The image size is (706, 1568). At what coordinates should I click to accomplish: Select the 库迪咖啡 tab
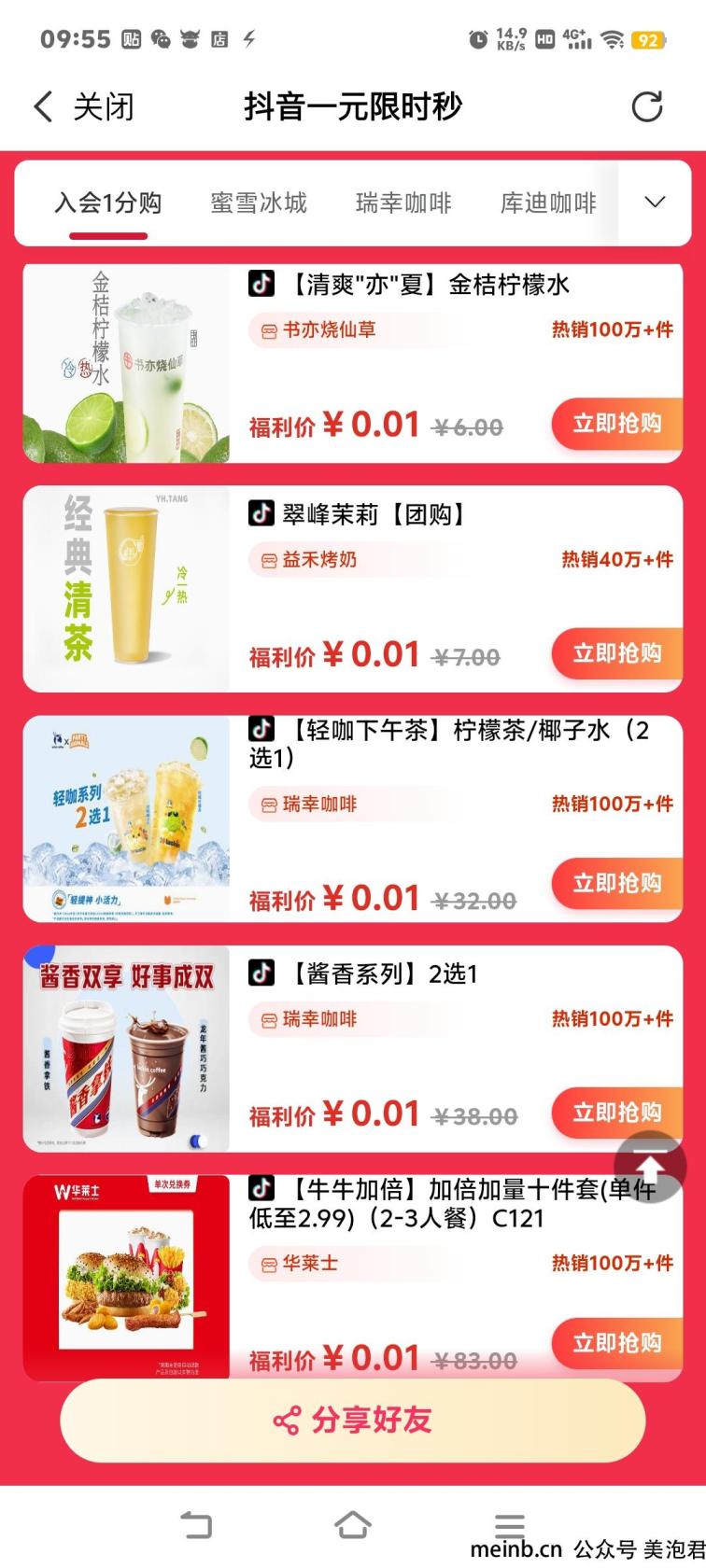pyautogui.click(x=548, y=203)
